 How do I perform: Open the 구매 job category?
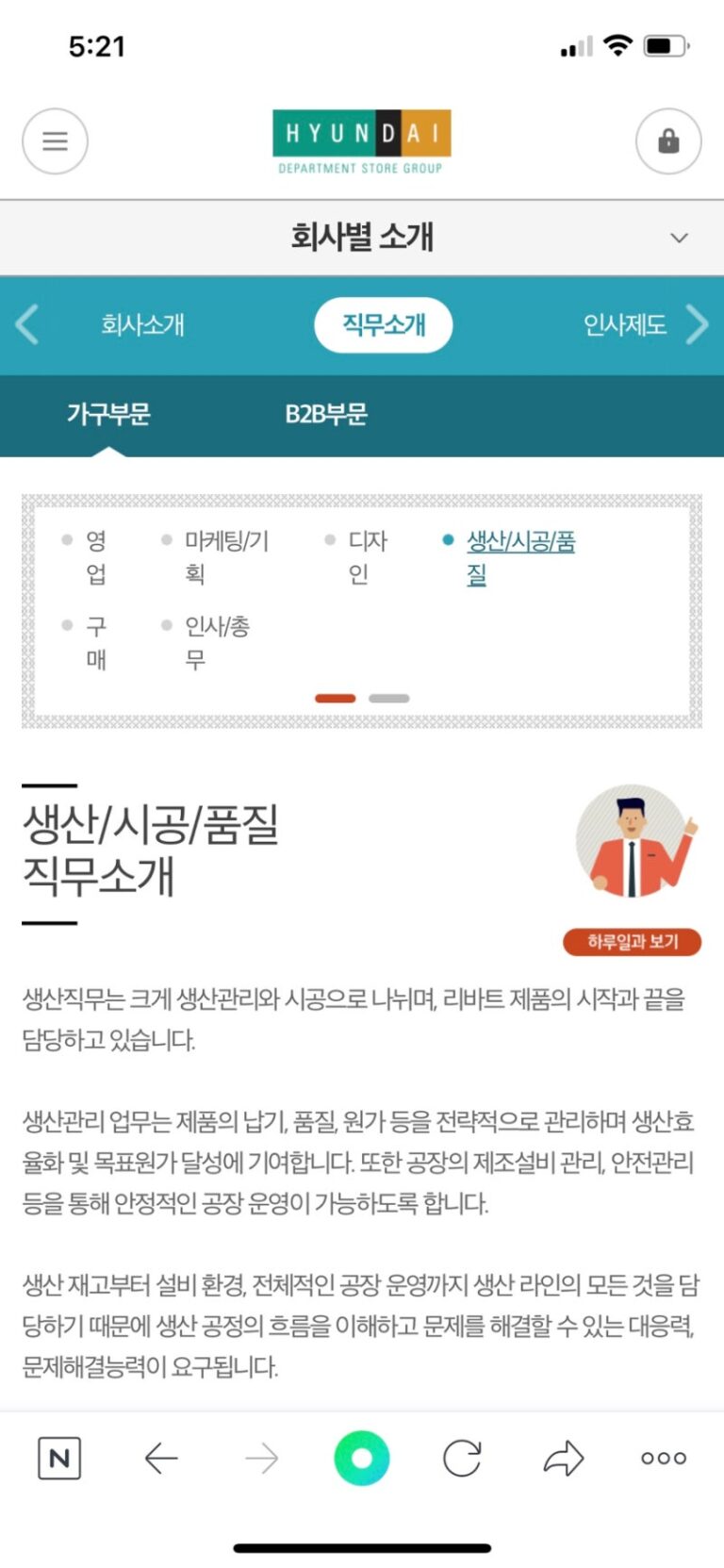coord(95,642)
